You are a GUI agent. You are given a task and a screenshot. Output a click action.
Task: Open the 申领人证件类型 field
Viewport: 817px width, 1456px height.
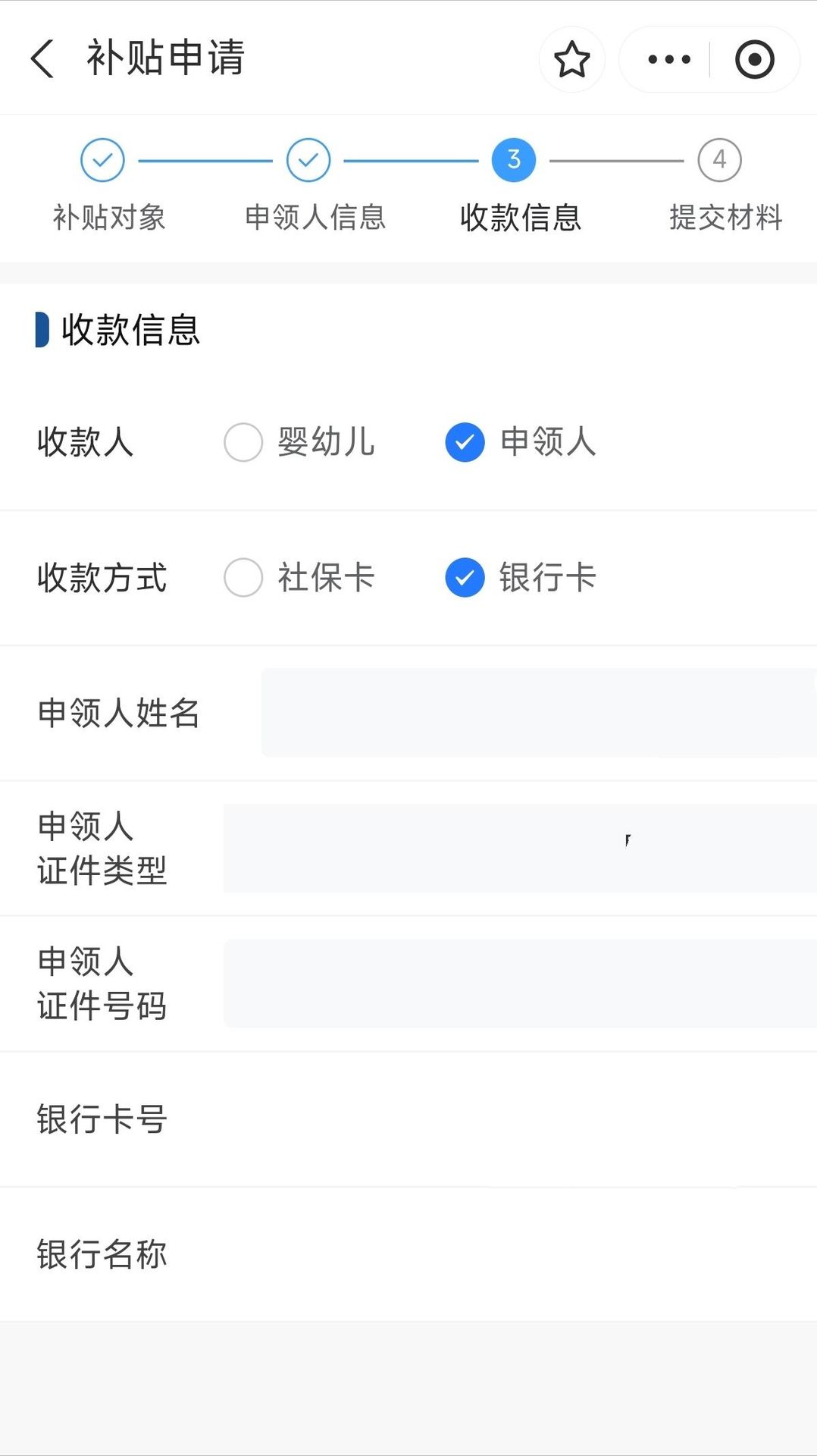point(519,848)
